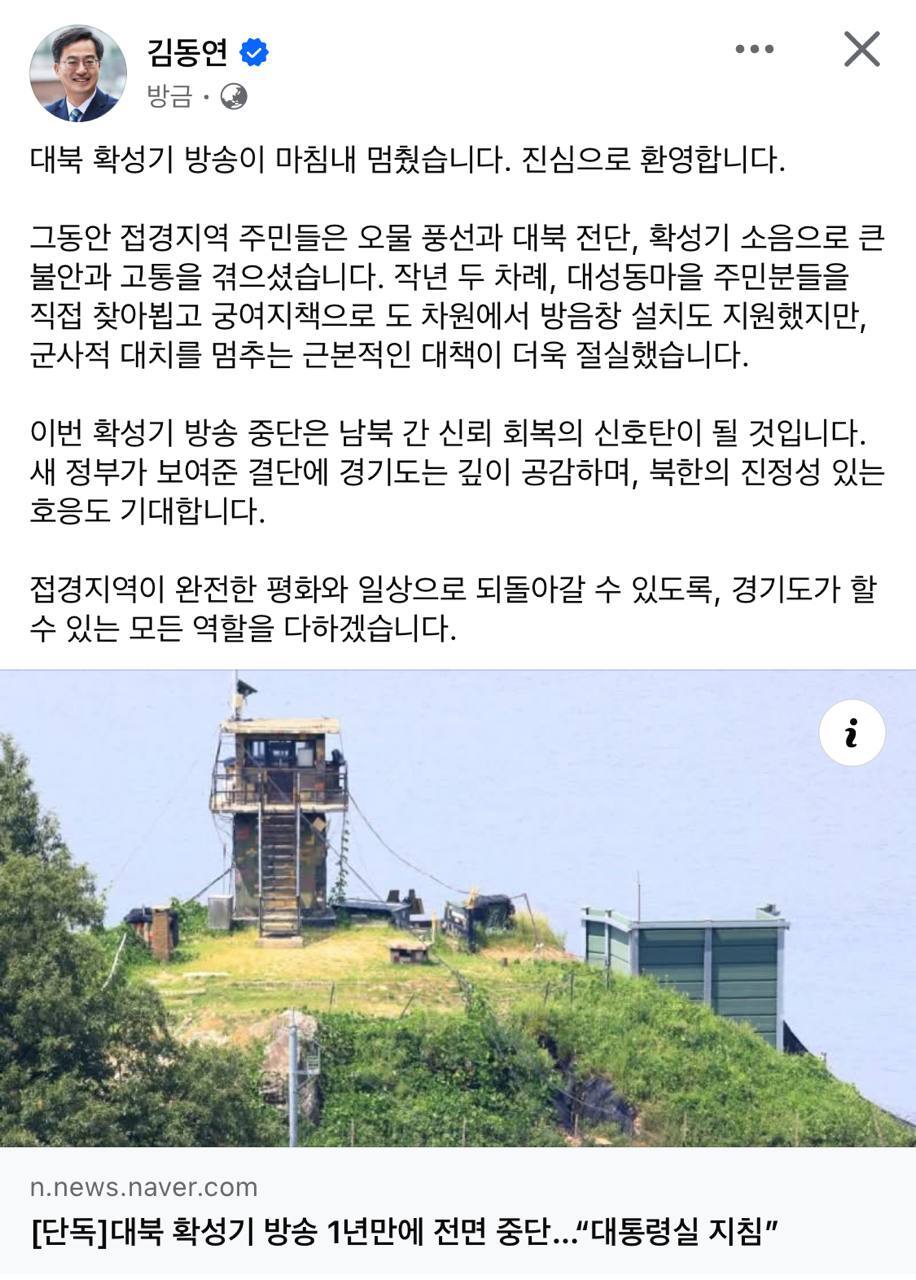This screenshot has width=916, height=1280.
Task: Open the Naver news article link card
Action: pyautogui.click(x=458, y=1210)
